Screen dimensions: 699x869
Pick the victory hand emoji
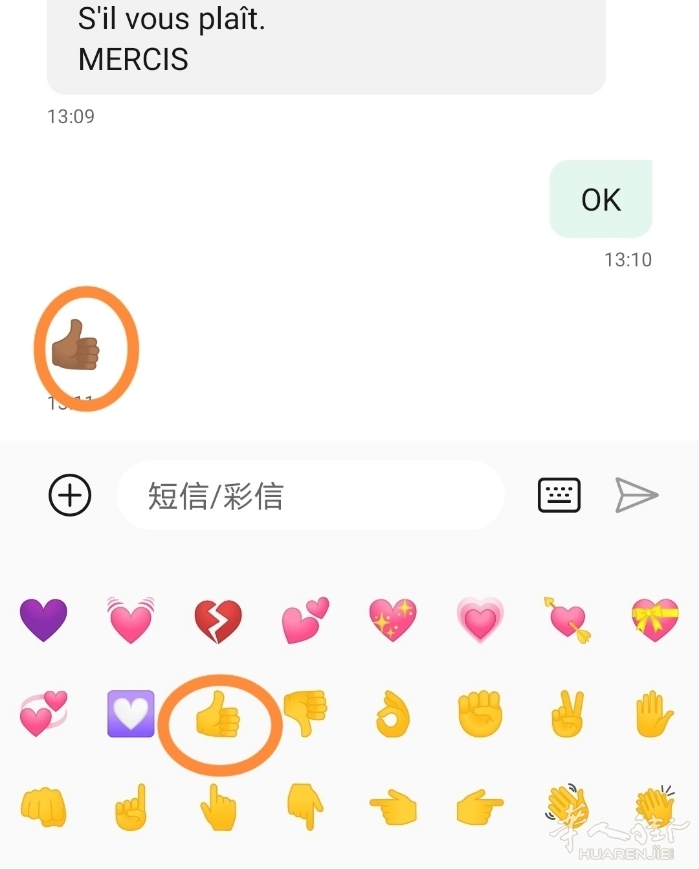point(567,714)
